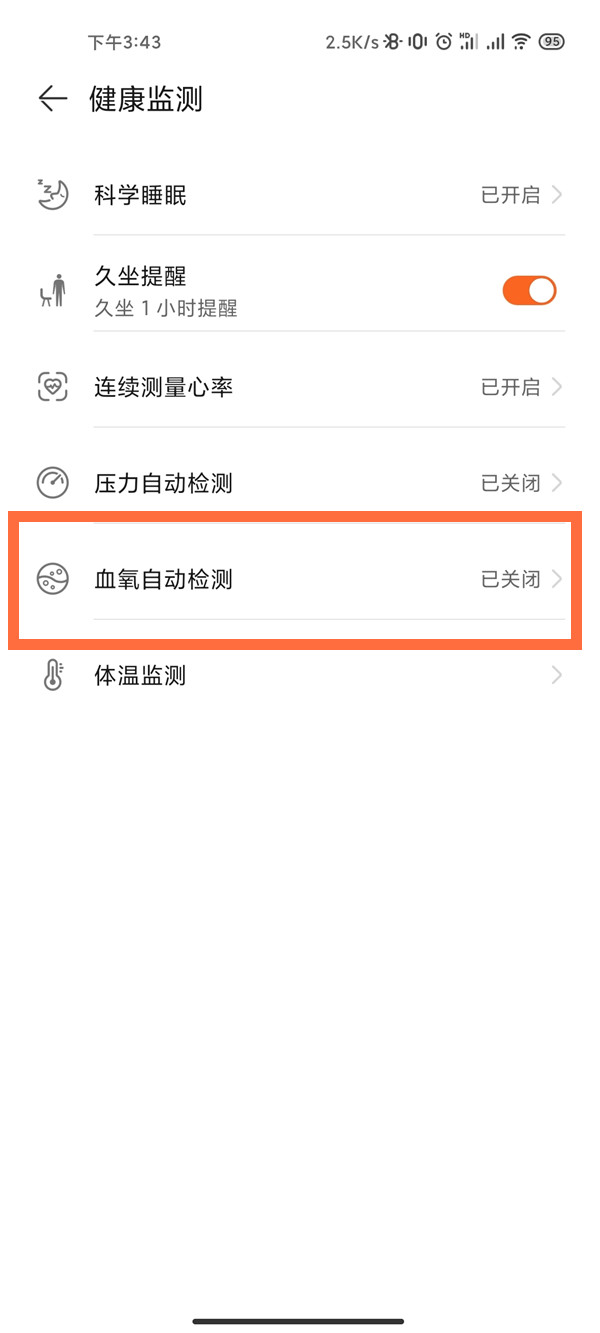Screen dimensions: 600x1333
Task: Open 体温监测 settings
Action: click(x=300, y=676)
